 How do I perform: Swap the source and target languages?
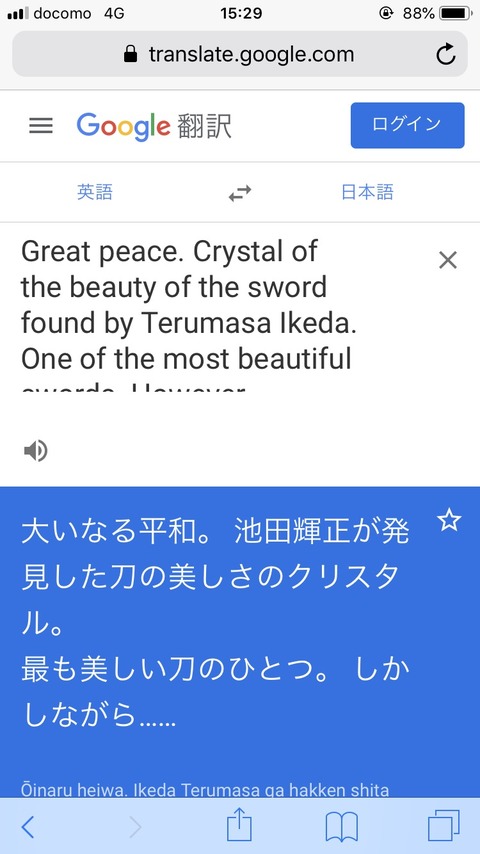pos(240,193)
